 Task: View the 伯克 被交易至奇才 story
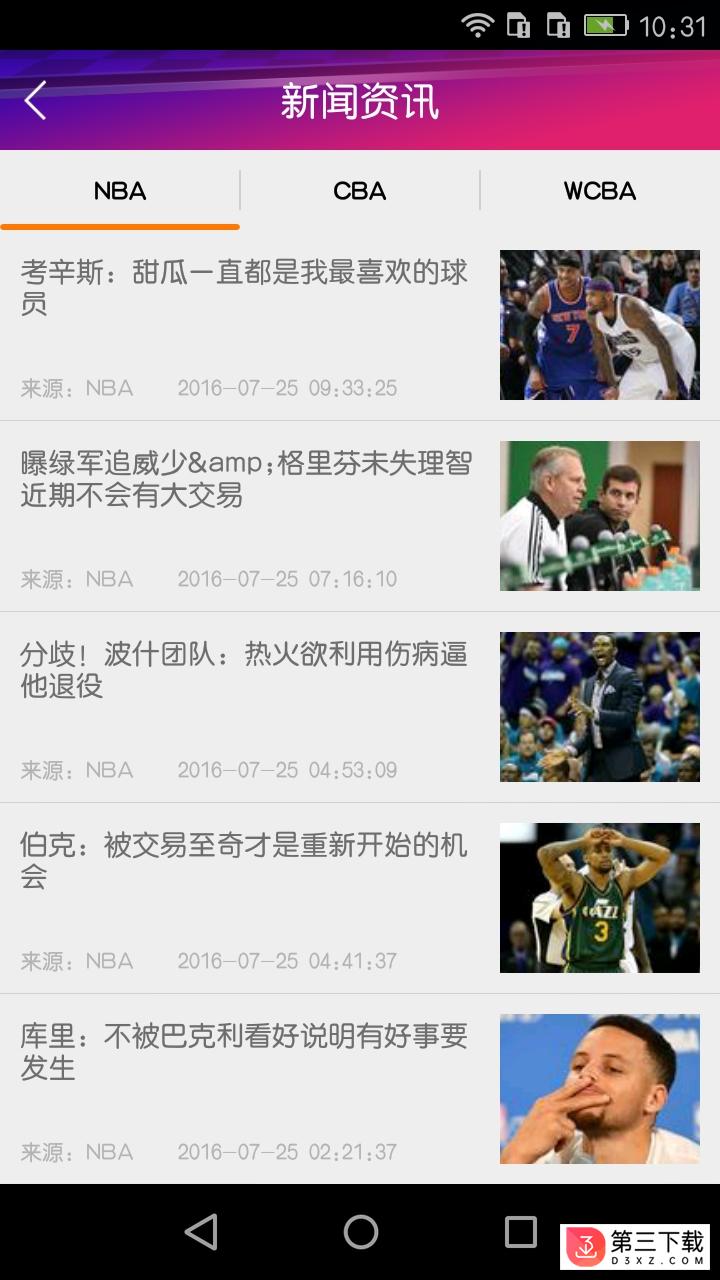245,861
